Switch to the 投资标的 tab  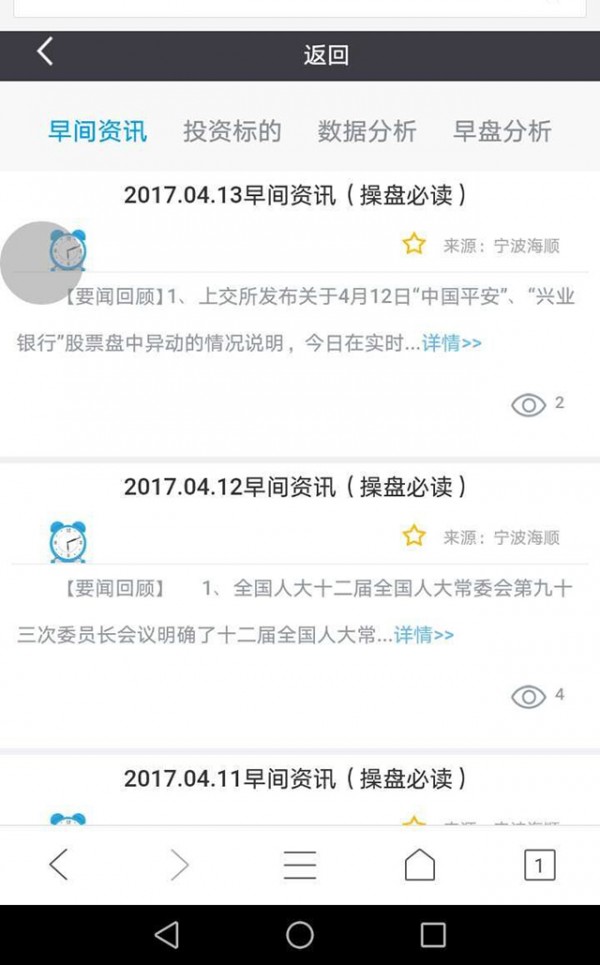click(232, 131)
